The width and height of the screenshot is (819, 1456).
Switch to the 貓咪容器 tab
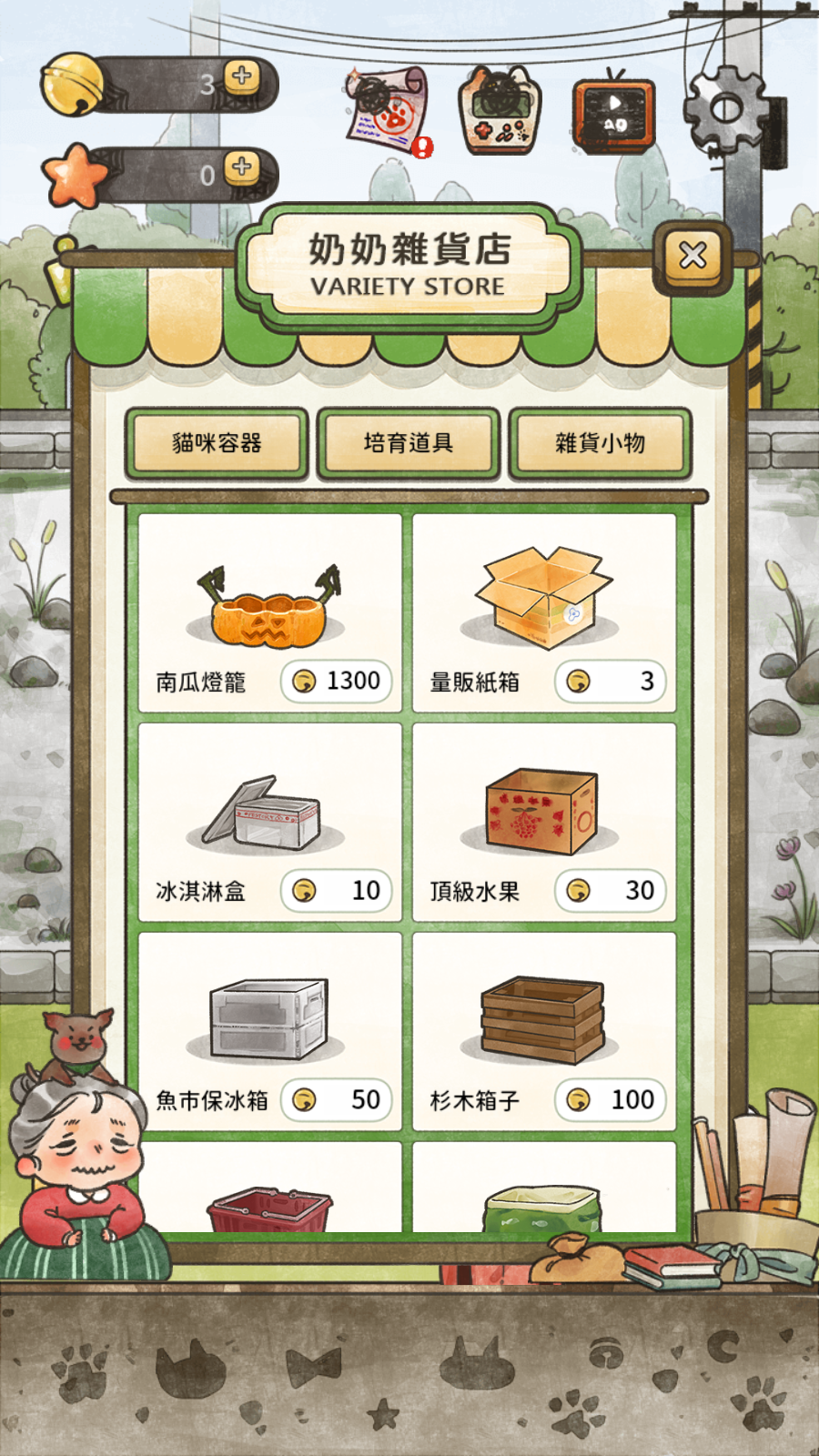click(x=218, y=444)
